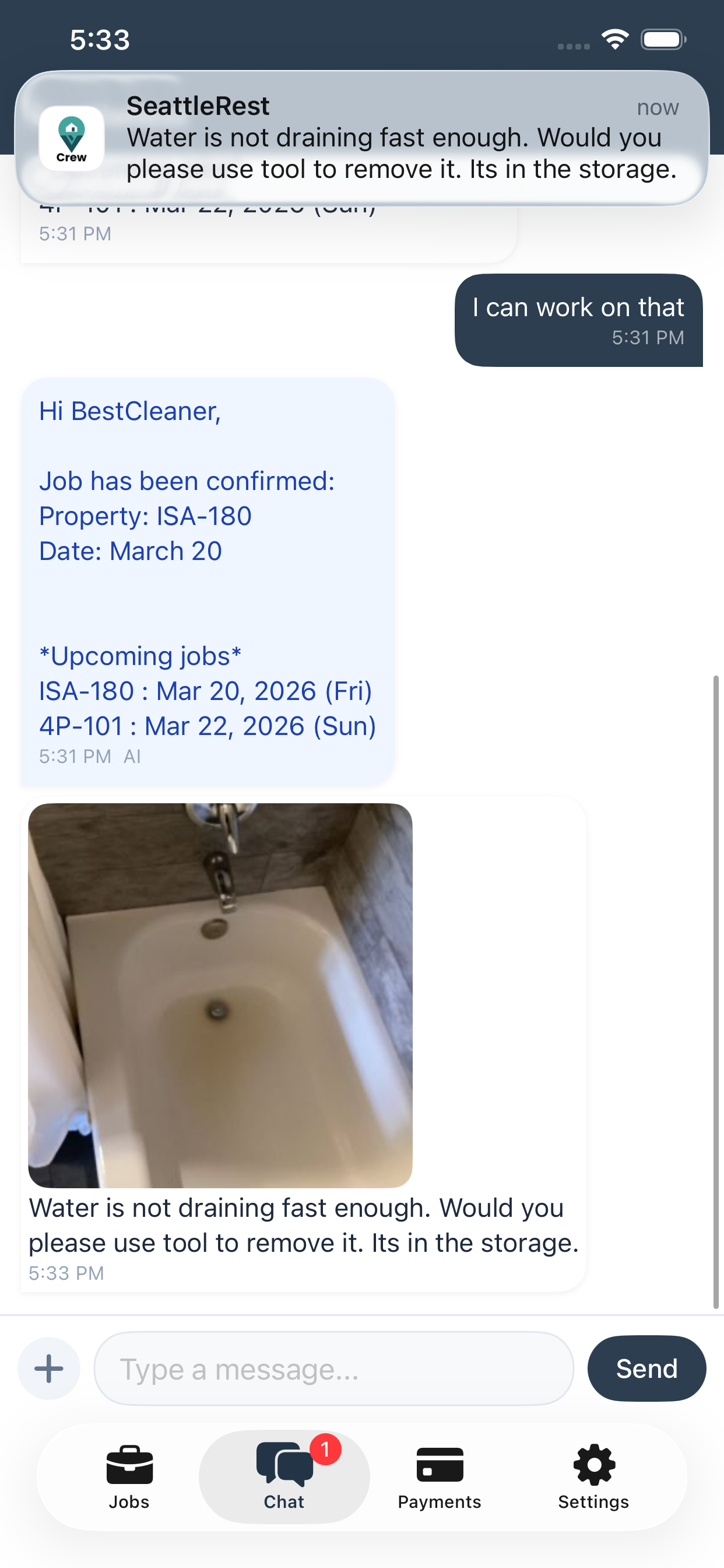Tap the Crew app icon in notification
724x1568 pixels.
71,138
